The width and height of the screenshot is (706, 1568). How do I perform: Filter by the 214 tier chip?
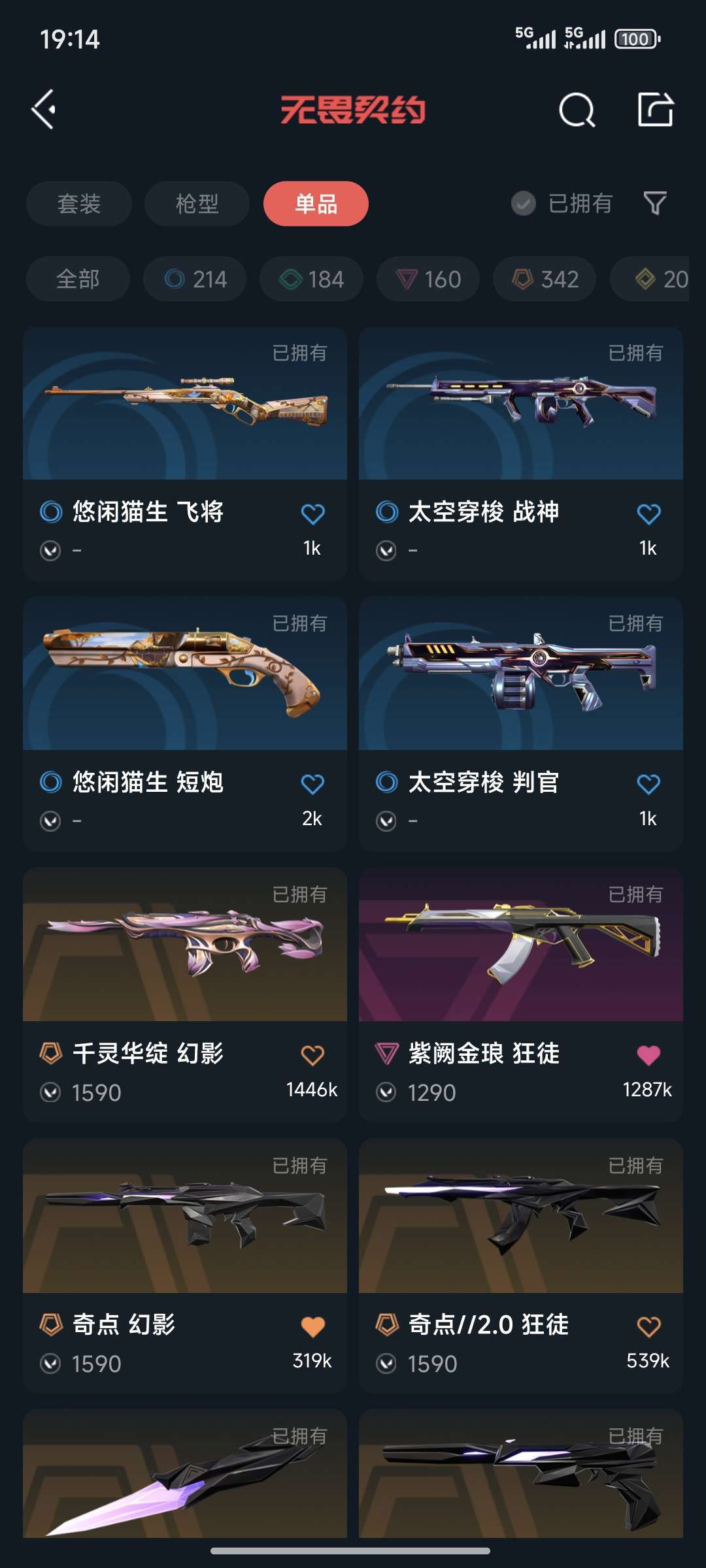tap(195, 279)
